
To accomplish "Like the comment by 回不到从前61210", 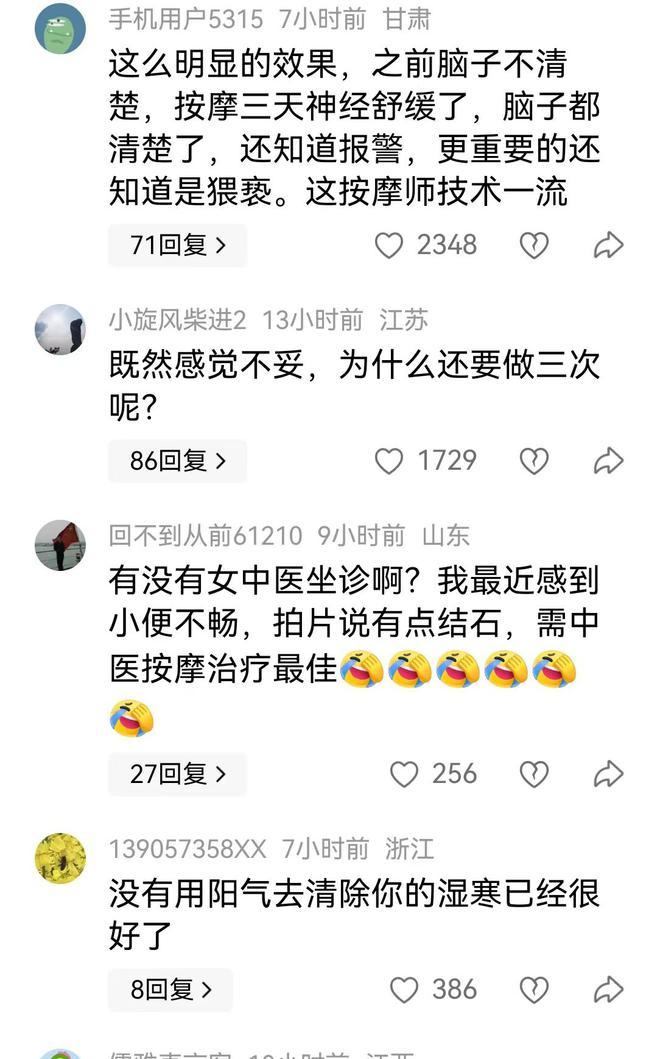I will click(x=403, y=774).
